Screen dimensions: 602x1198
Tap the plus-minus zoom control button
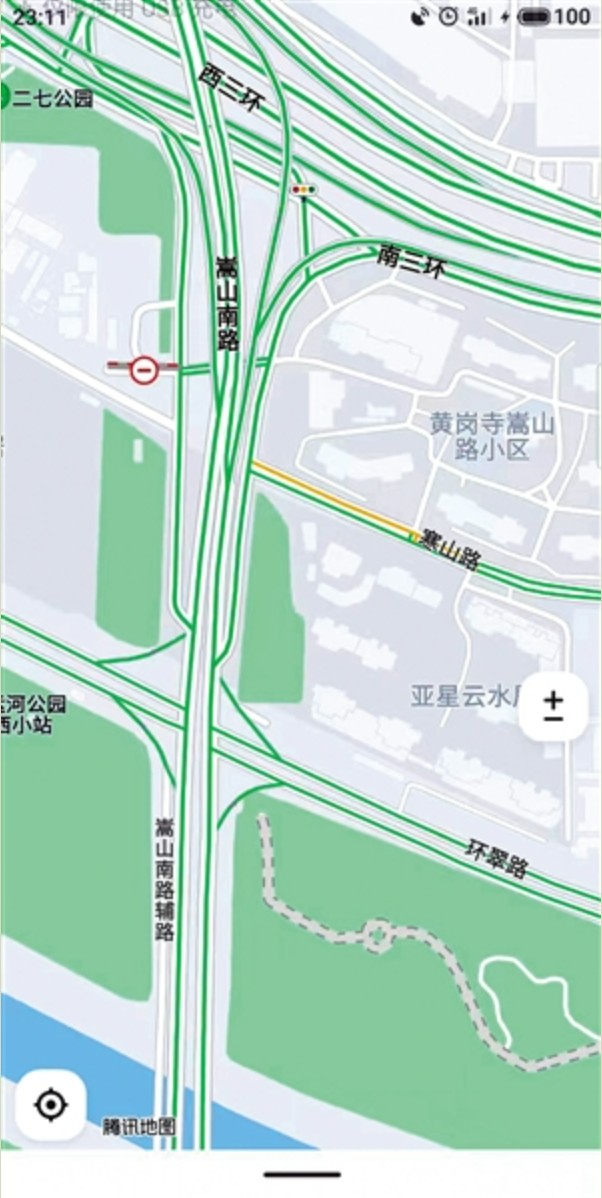coord(553,706)
